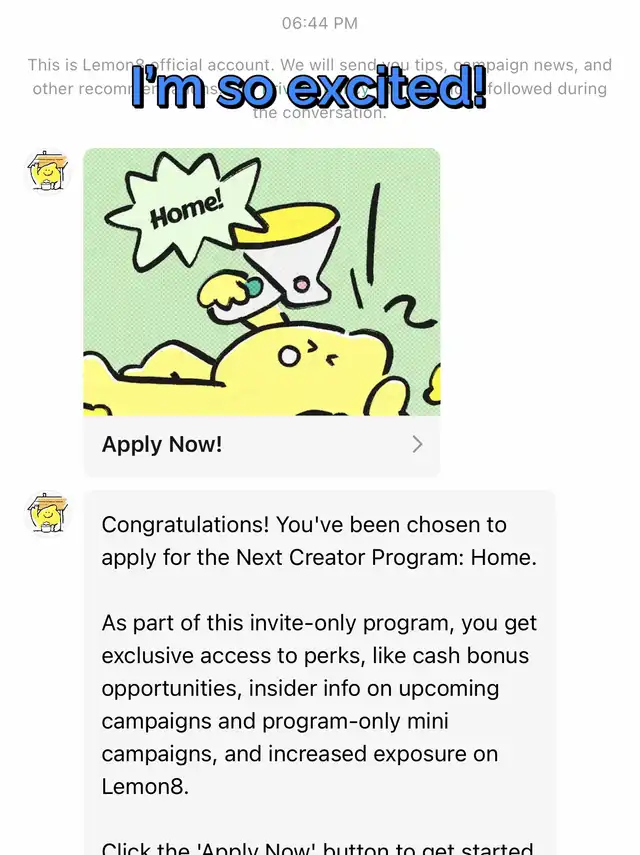The height and width of the screenshot is (855, 640).
Task: Tap the Apply Now! chevron row
Action: pos(262,444)
